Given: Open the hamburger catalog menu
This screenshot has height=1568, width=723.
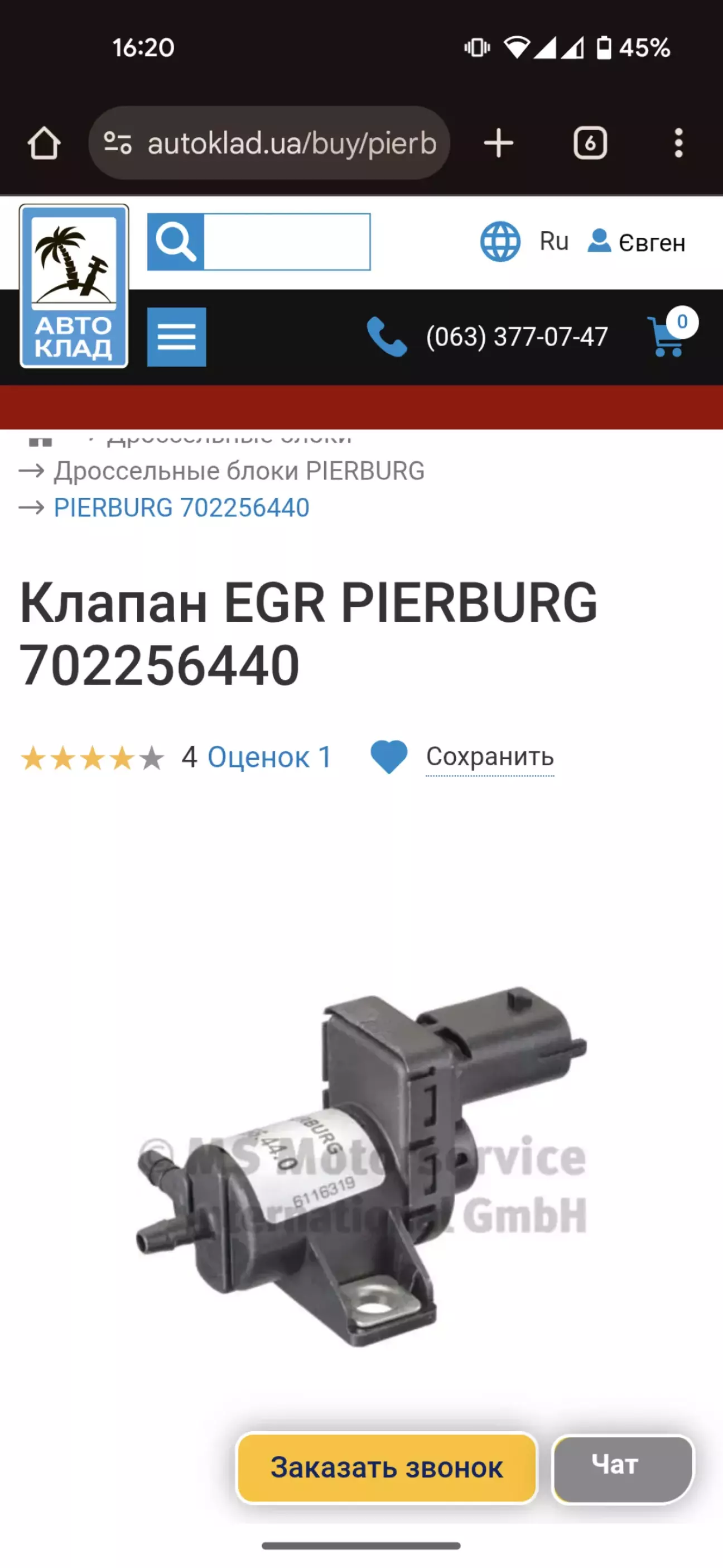Looking at the screenshot, I should (x=176, y=337).
